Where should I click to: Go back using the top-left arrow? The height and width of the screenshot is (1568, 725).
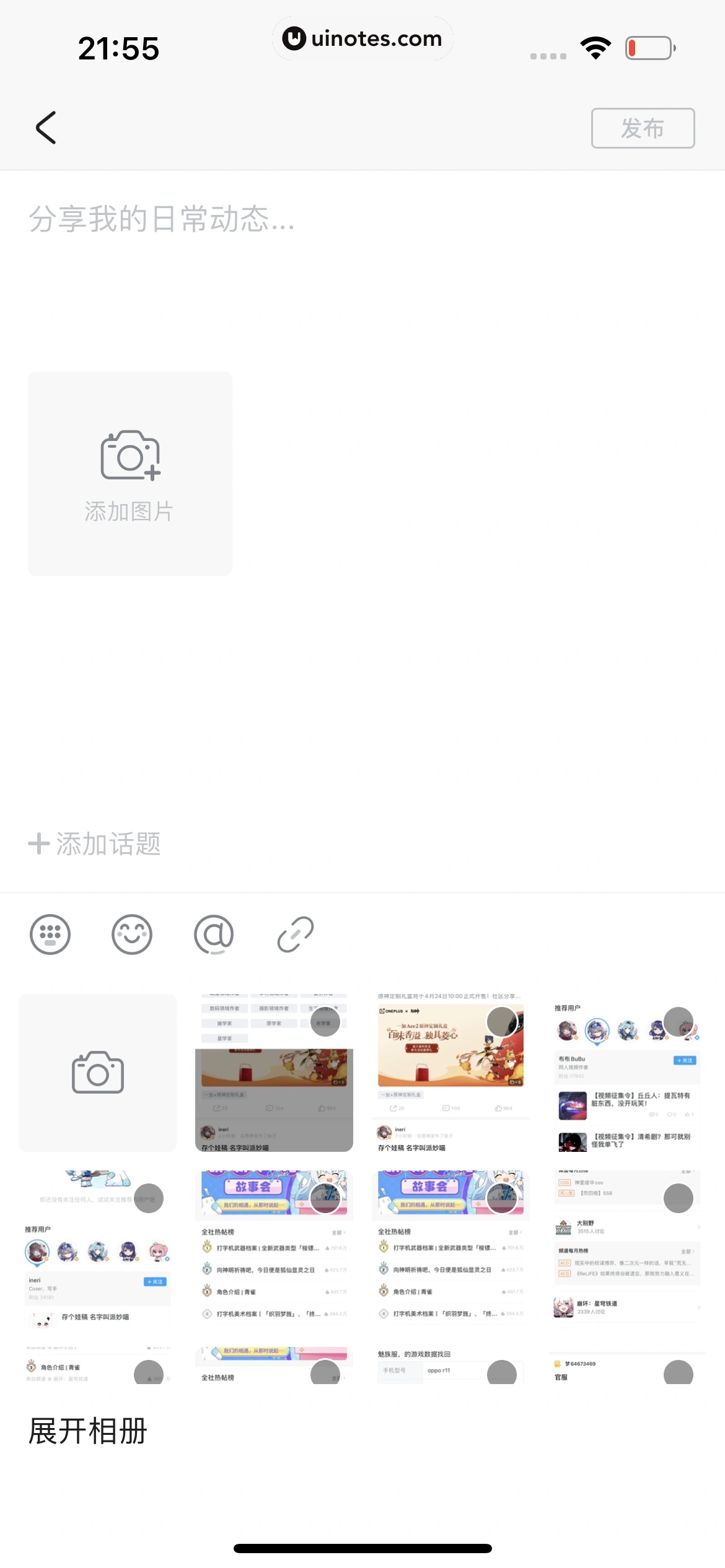click(x=46, y=128)
